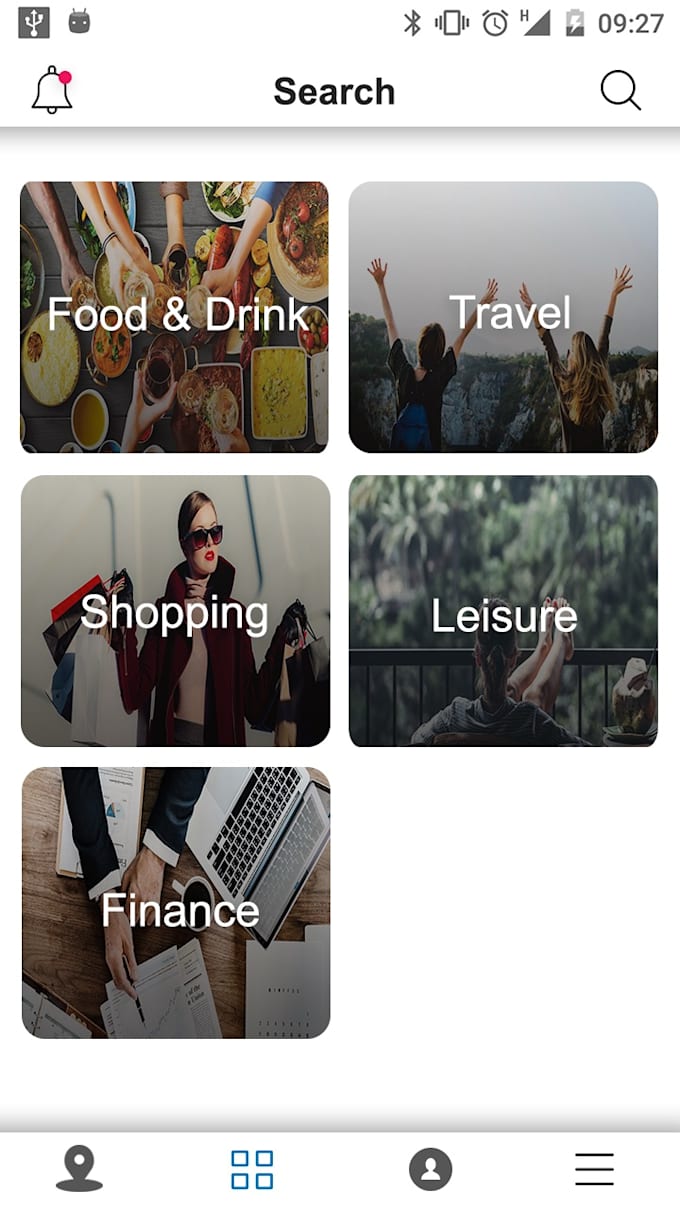Open the Finance category card
The image size is (680, 1209).
(176, 902)
